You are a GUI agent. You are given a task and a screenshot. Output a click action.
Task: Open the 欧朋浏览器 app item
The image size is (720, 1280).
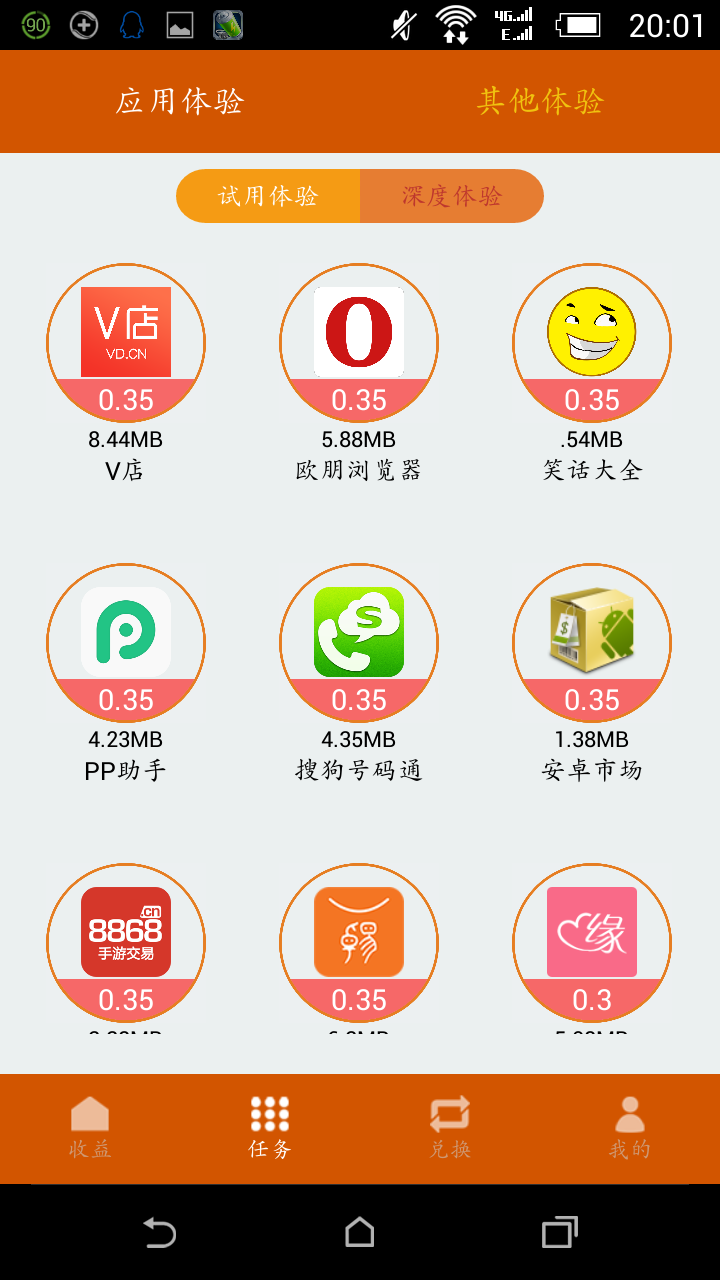pos(359,344)
